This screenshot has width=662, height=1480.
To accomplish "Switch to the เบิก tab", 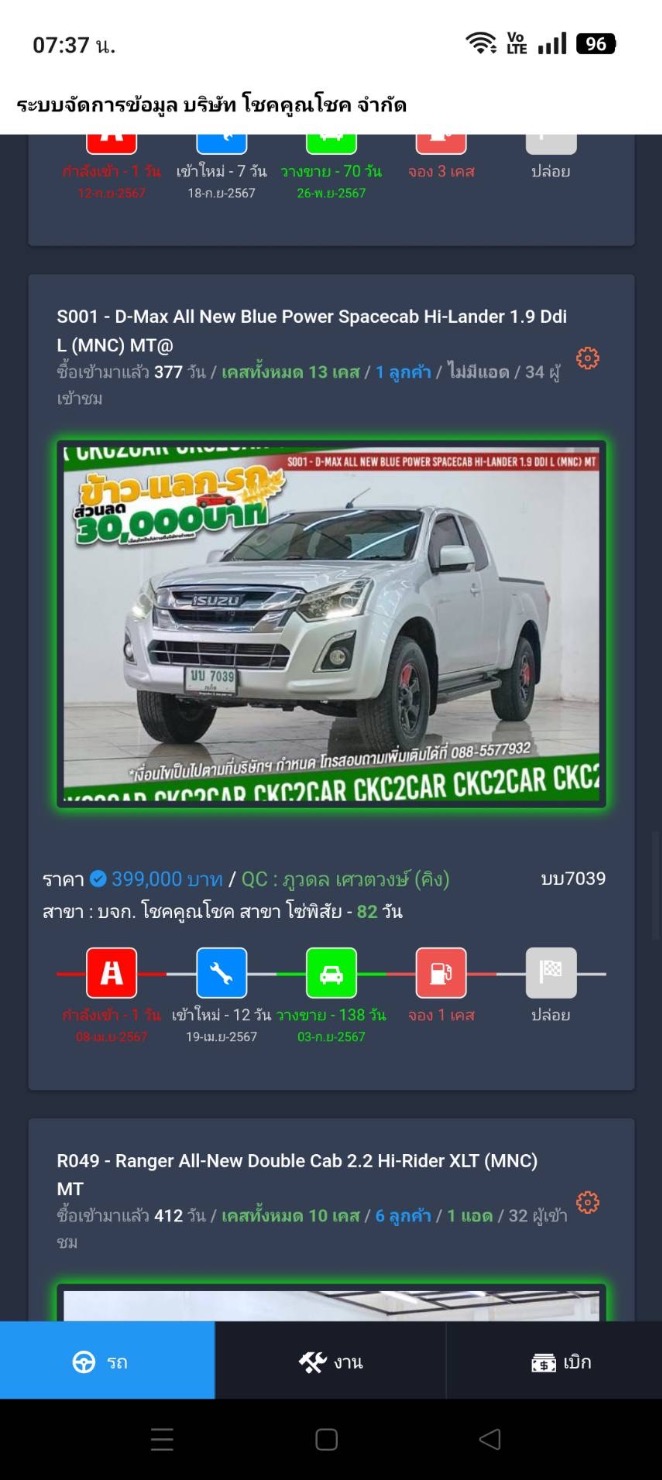I will [554, 1361].
